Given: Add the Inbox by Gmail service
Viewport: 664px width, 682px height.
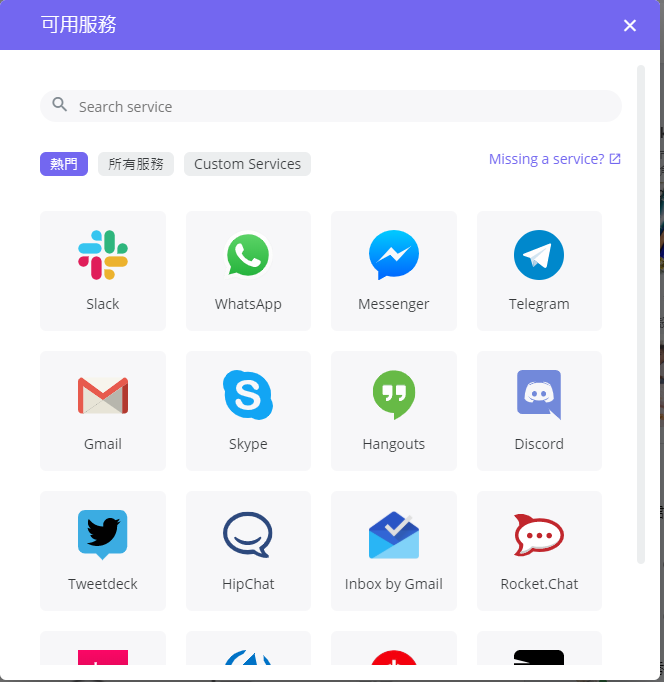Looking at the screenshot, I should pos(394,550).
